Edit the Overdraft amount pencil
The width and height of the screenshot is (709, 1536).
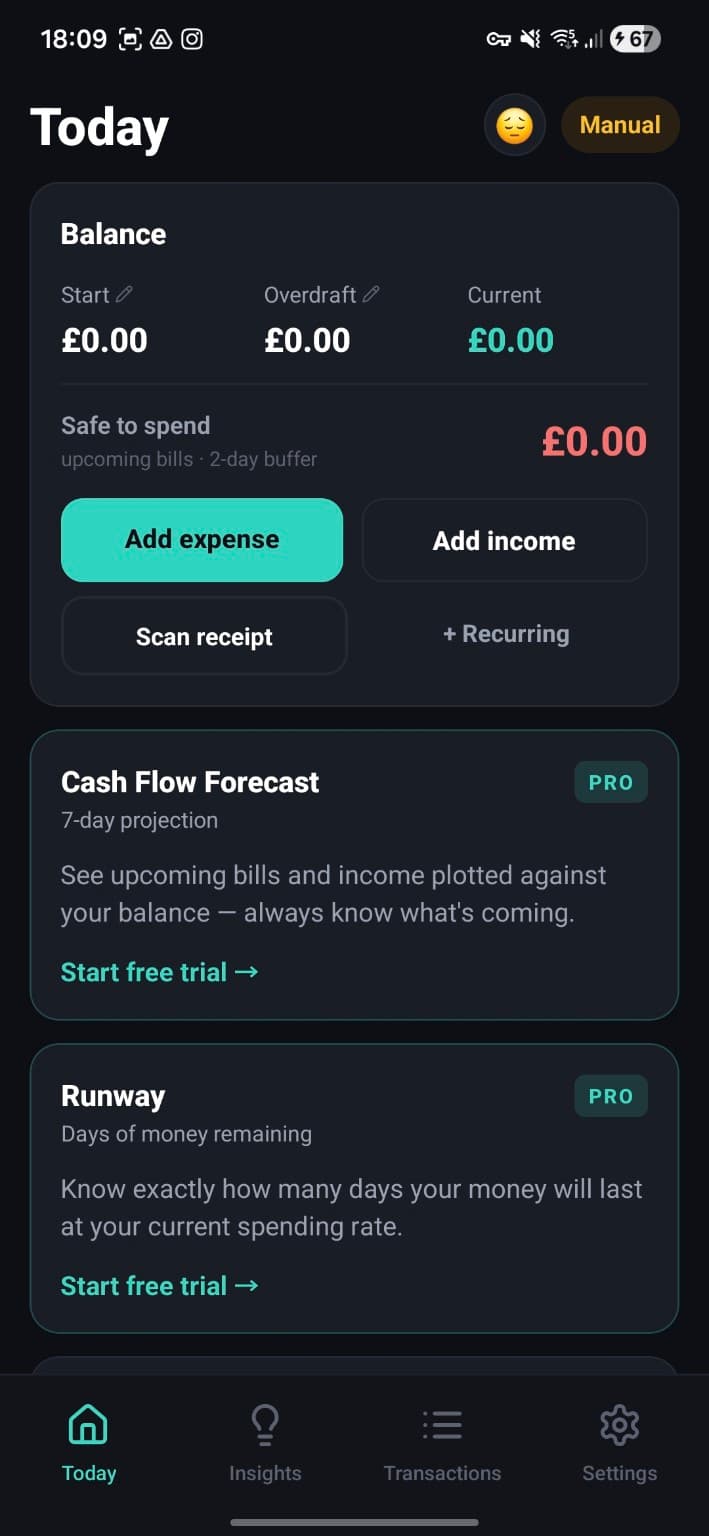click(x=371, y=294)
